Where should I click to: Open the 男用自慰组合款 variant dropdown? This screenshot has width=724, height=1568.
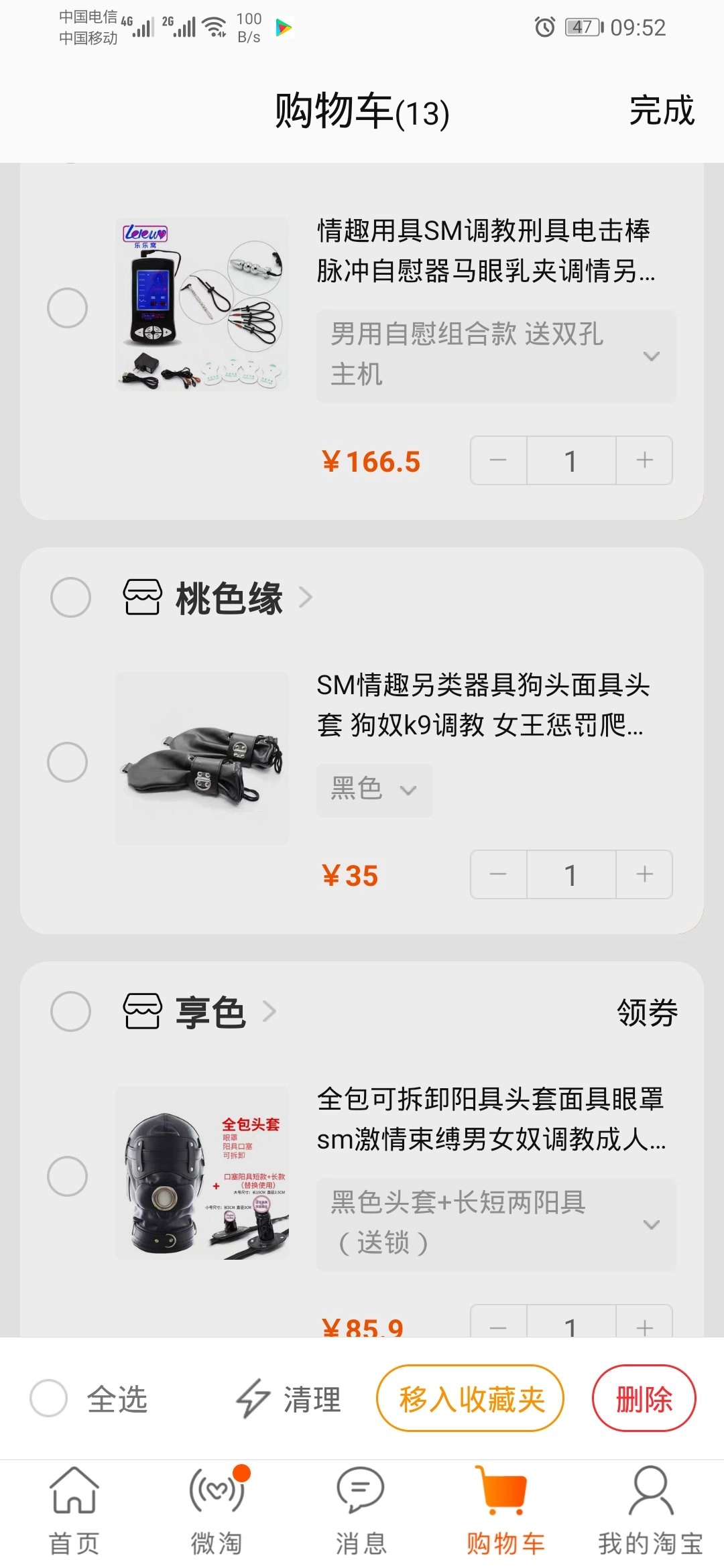pos(495,355)
